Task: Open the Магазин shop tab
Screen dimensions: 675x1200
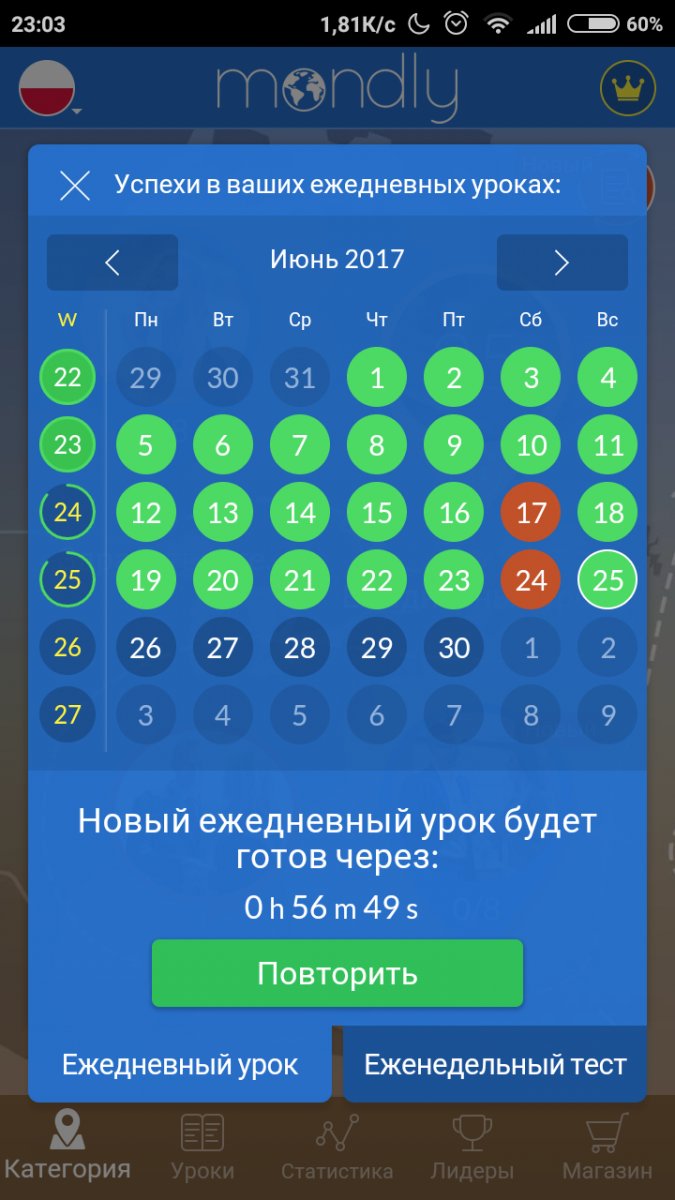Action: point(607,1147)
